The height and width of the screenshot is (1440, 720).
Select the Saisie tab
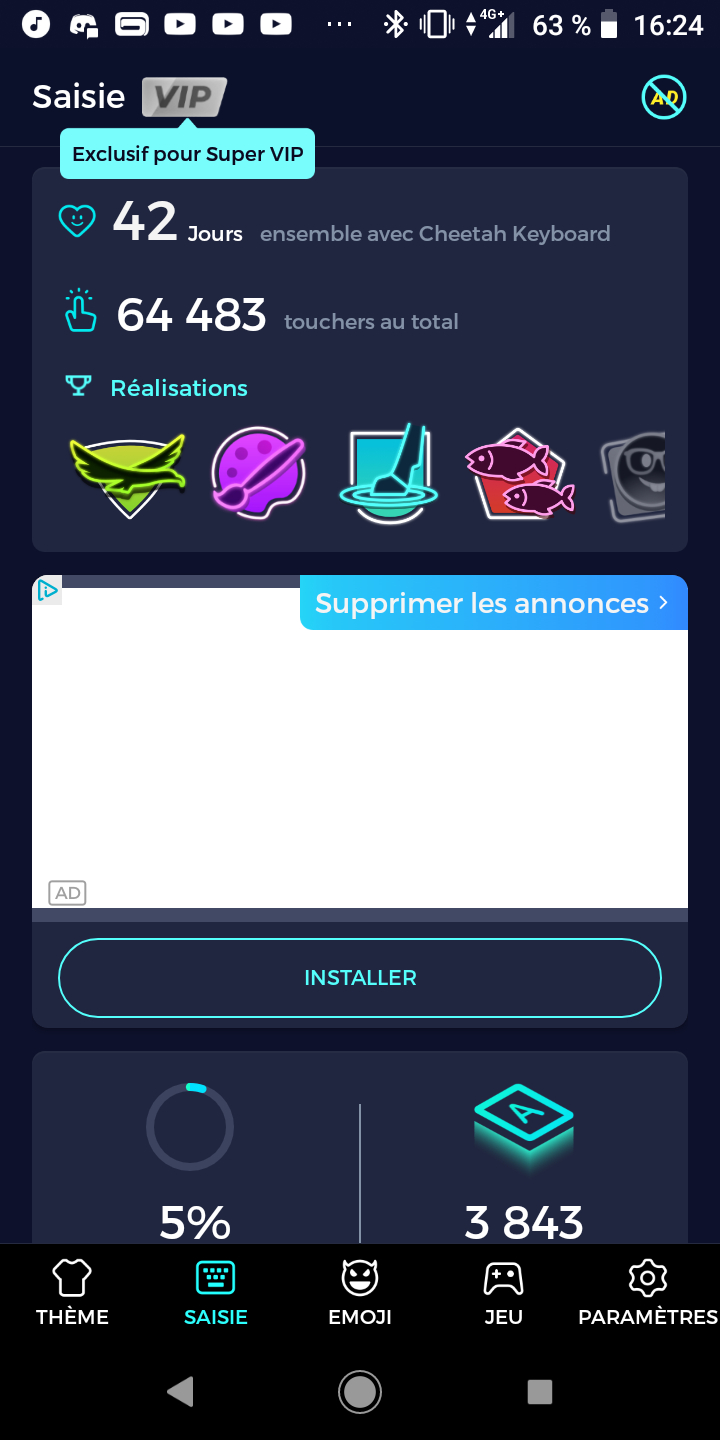click(x=216, y=1292)
